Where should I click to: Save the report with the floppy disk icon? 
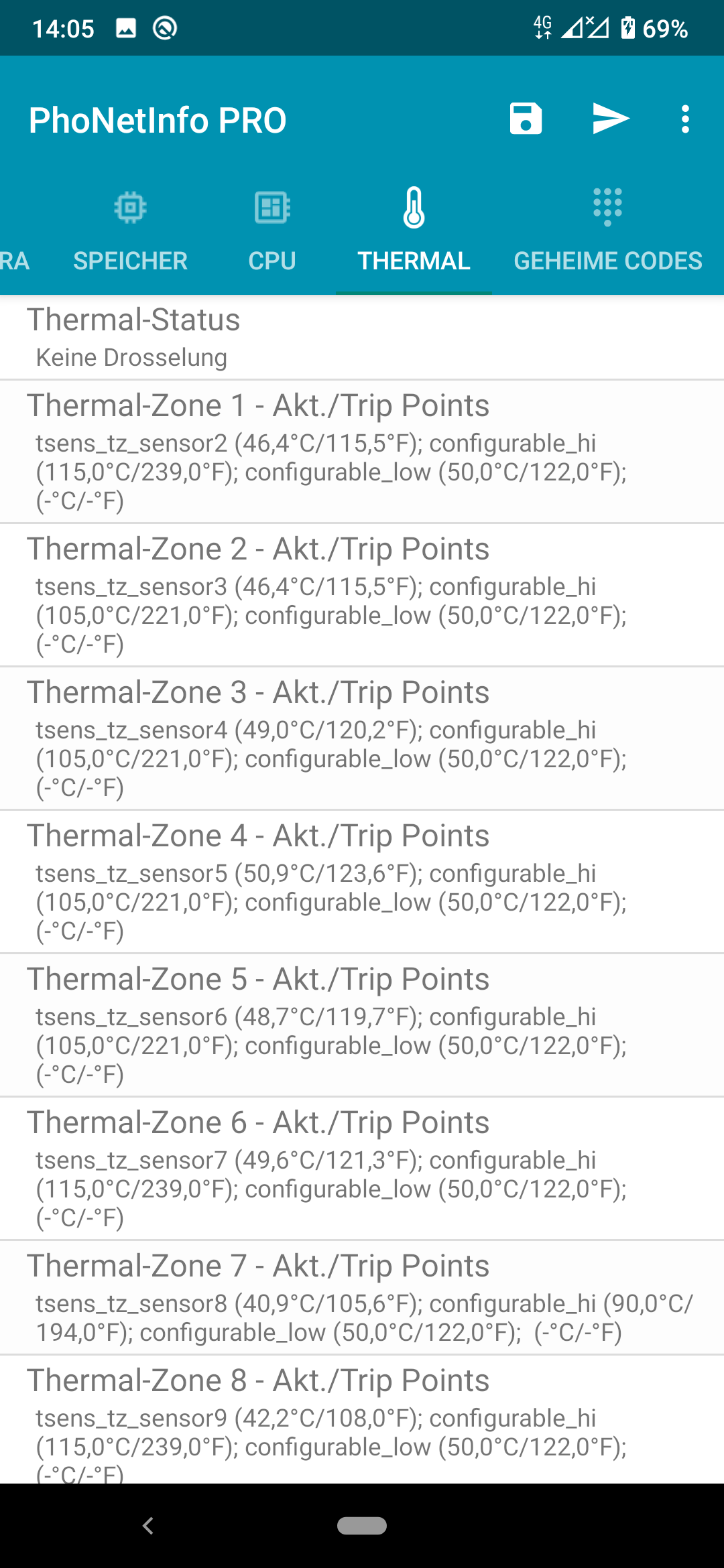526,119
